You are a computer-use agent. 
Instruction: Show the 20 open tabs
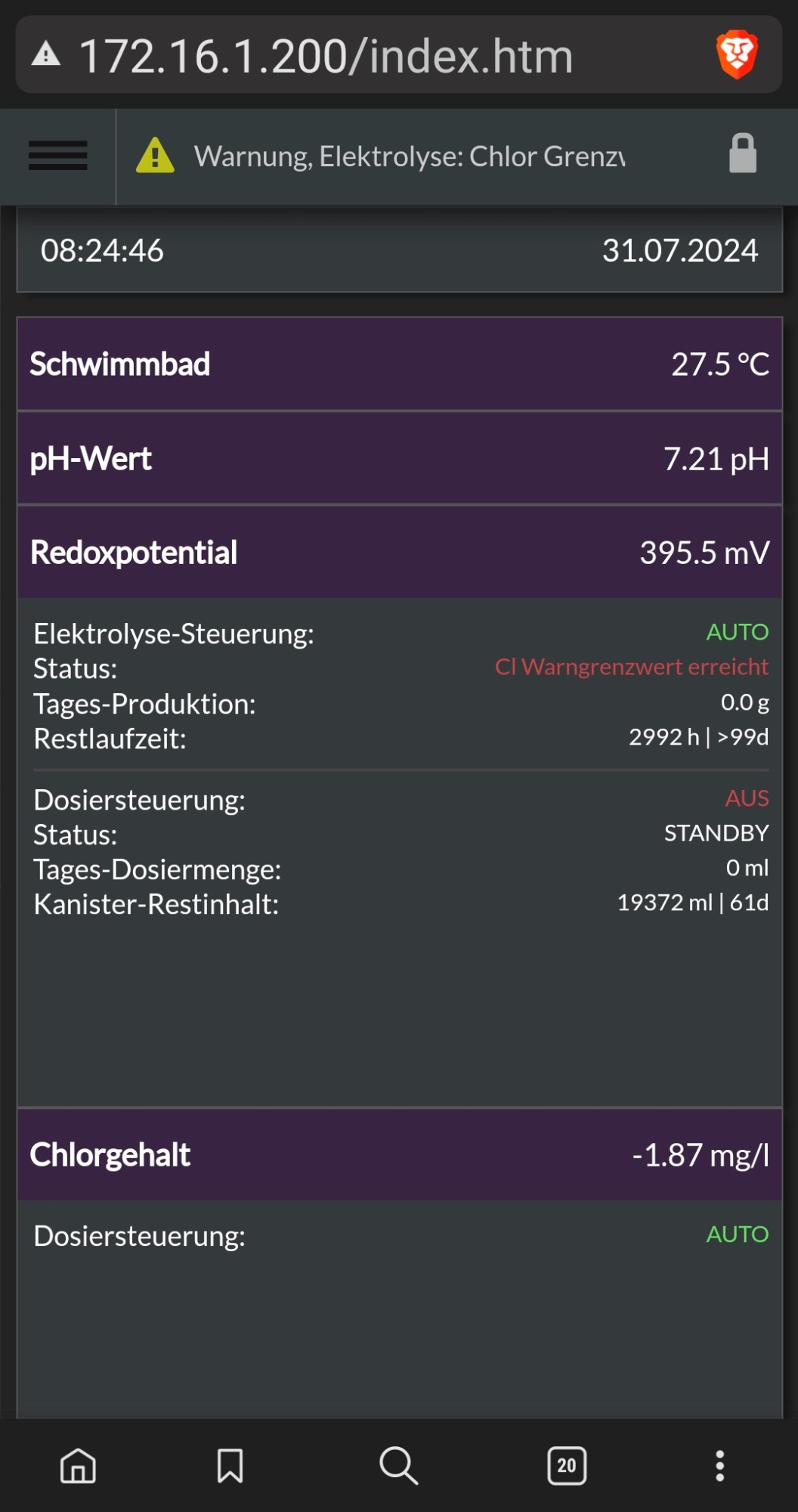click(567, 1465)
